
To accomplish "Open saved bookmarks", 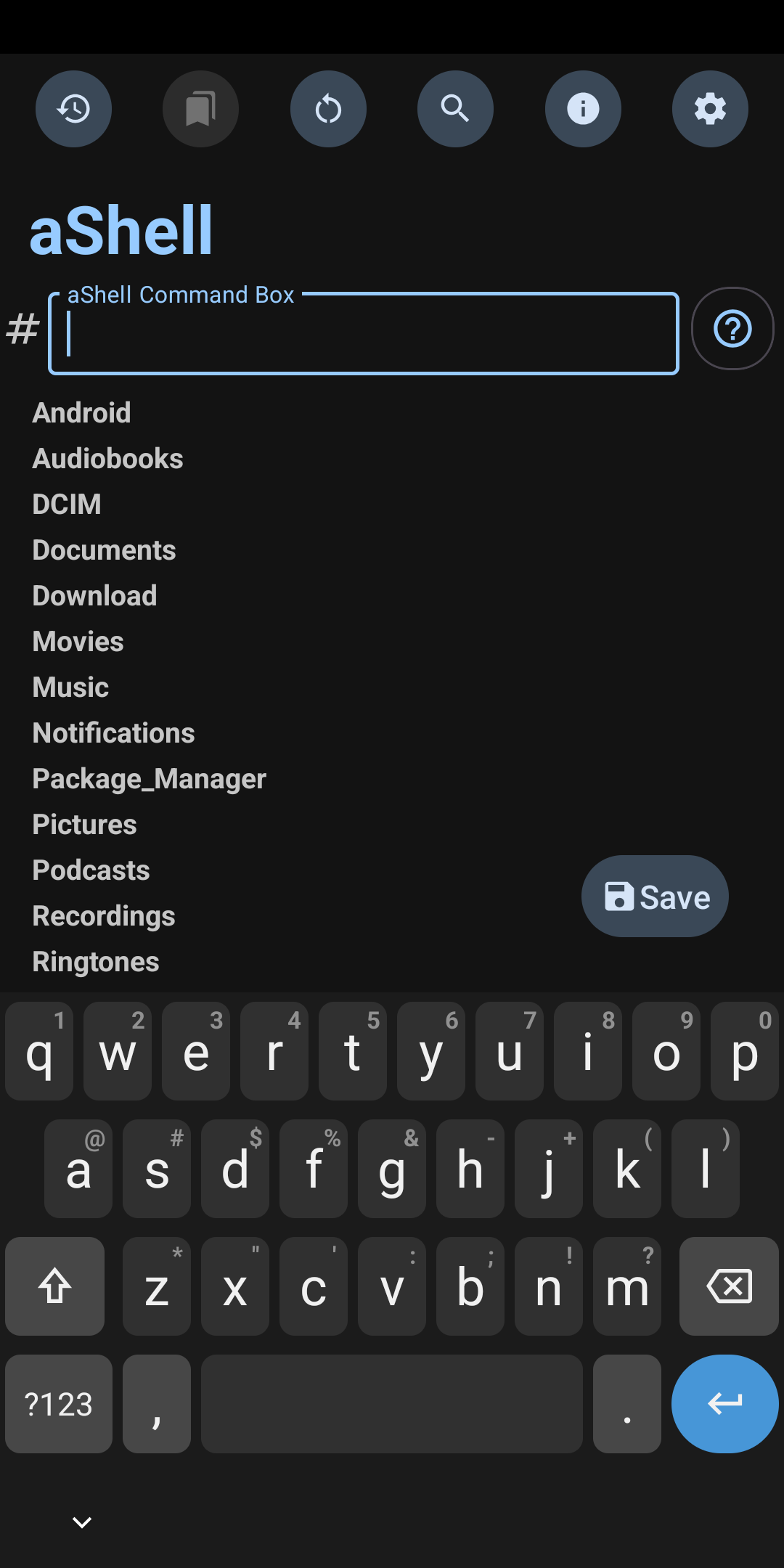I will point(200,109).
